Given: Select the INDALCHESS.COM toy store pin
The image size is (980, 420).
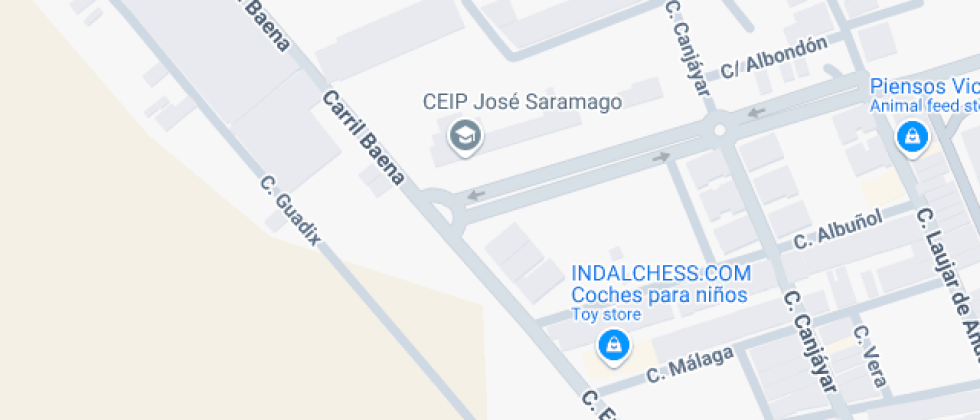Looking at the screenshot, I should point(612,346).
